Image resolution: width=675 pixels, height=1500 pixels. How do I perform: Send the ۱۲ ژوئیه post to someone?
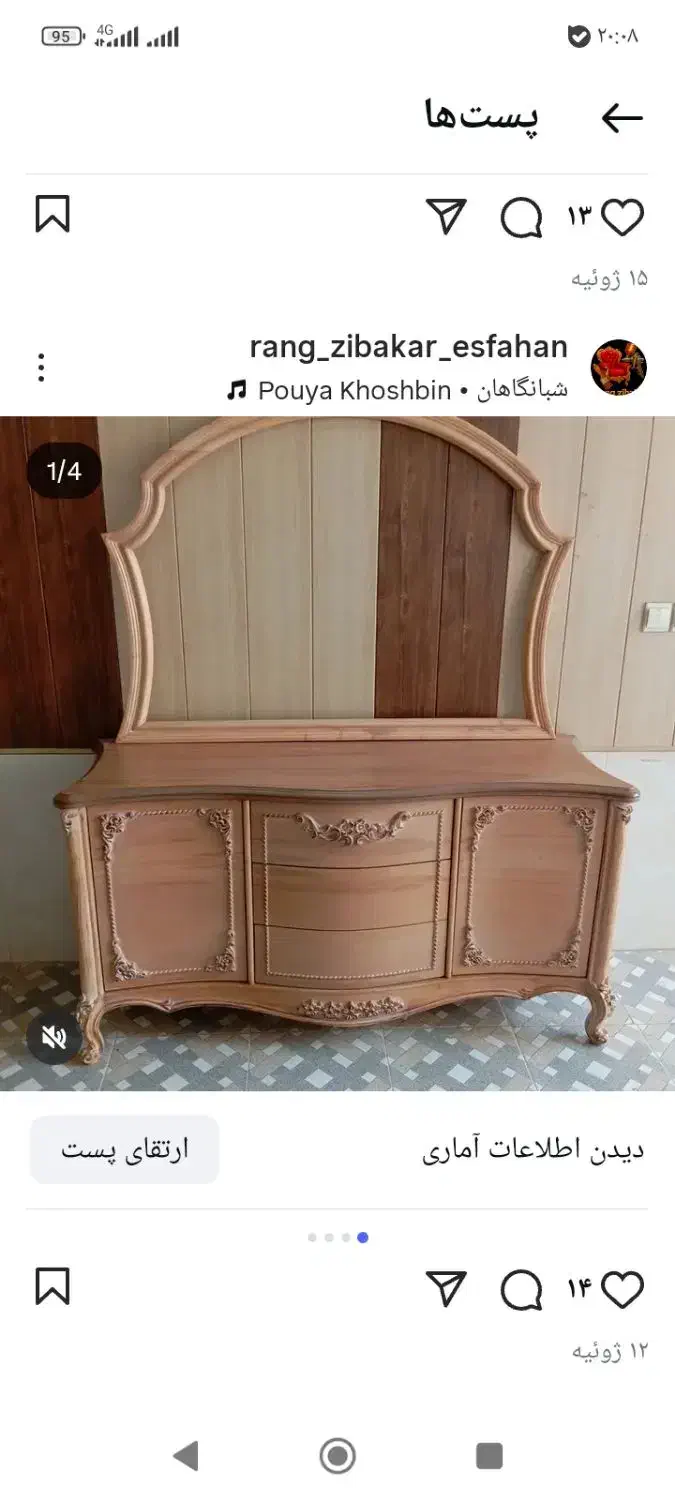point(446,1289)
